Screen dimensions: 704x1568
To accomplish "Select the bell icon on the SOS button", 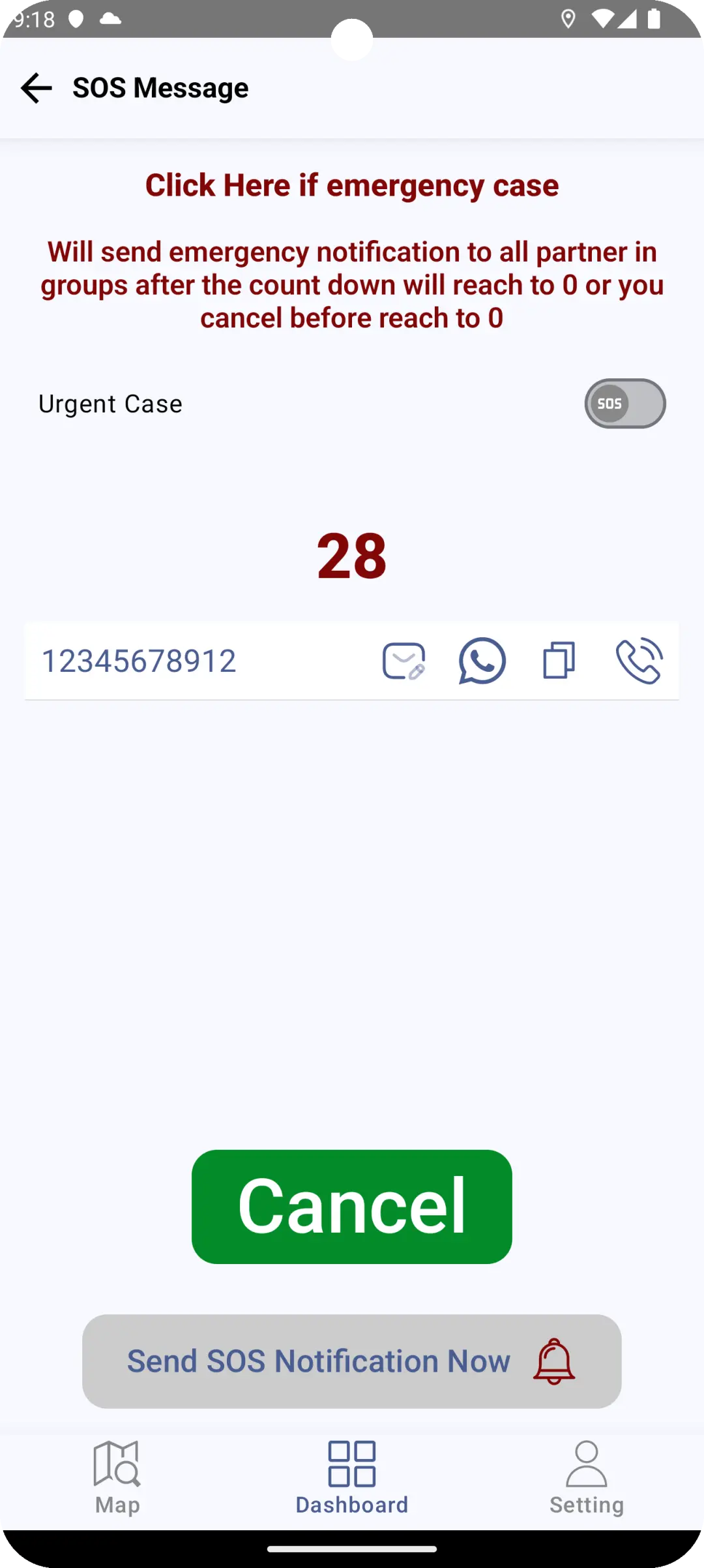I will click(553, 1361).
